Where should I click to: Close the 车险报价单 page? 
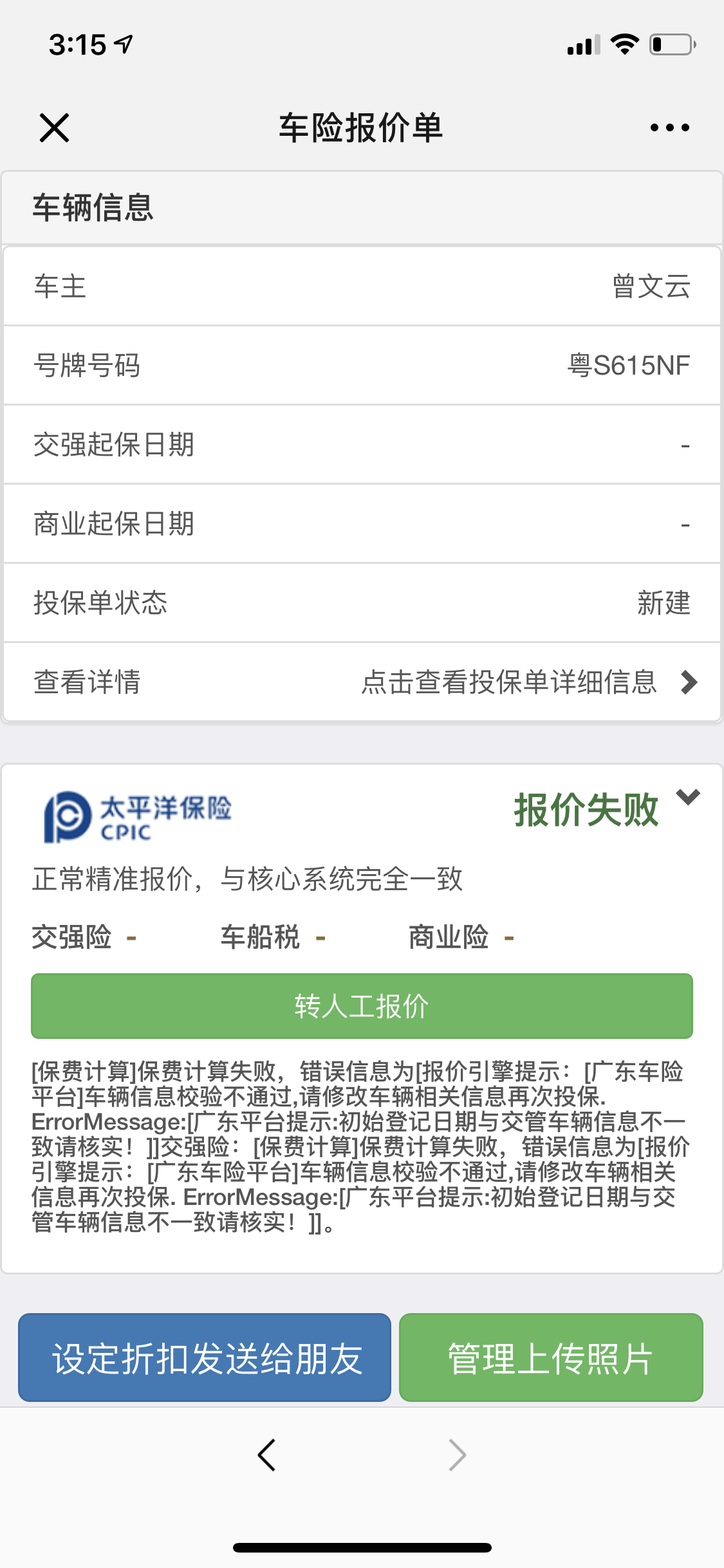click(x=54, y=127)
